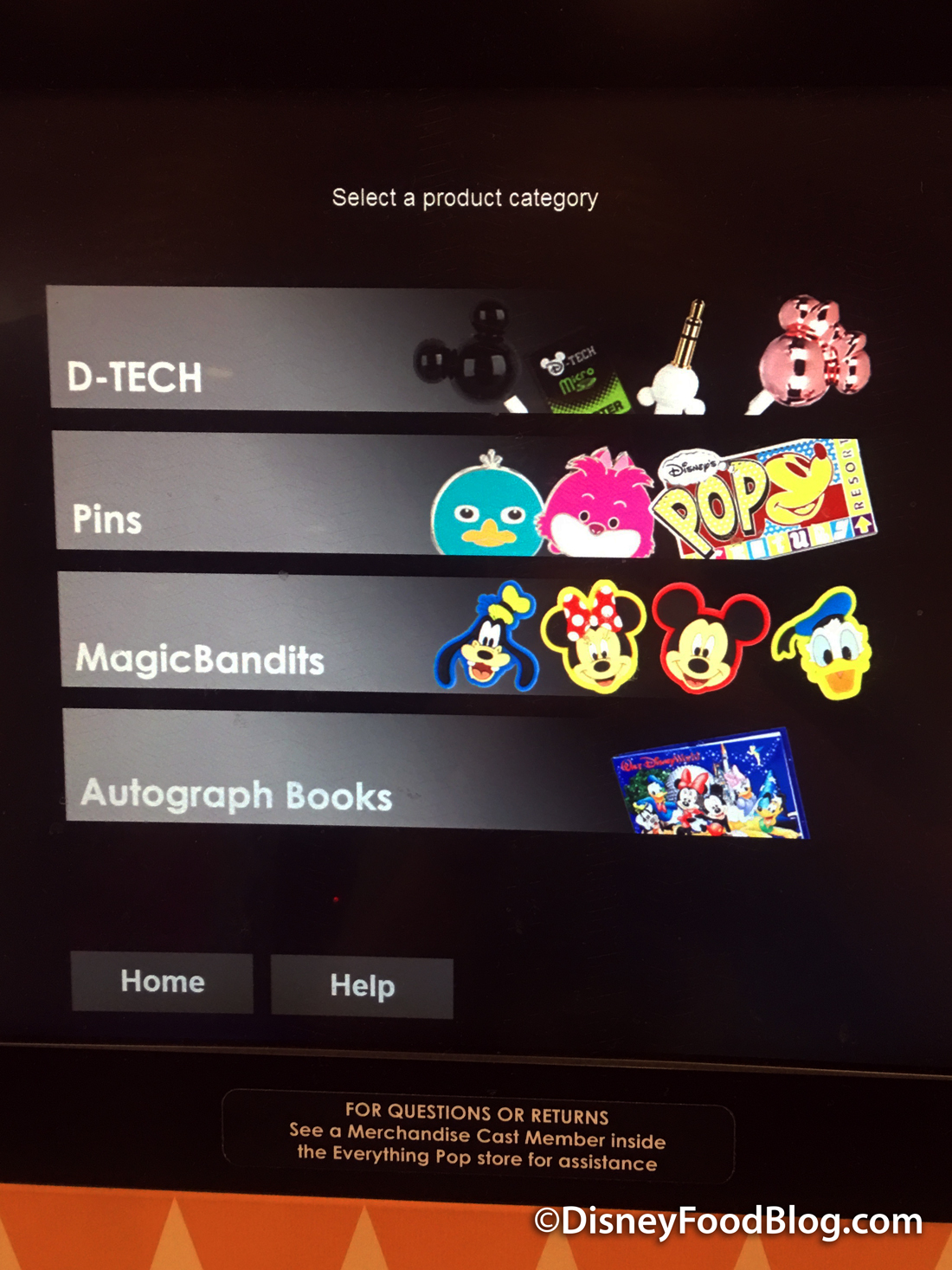Open the Pins category
This screenshot has width=952, height=1270.
pyautogui.click(x=346, y=493)
